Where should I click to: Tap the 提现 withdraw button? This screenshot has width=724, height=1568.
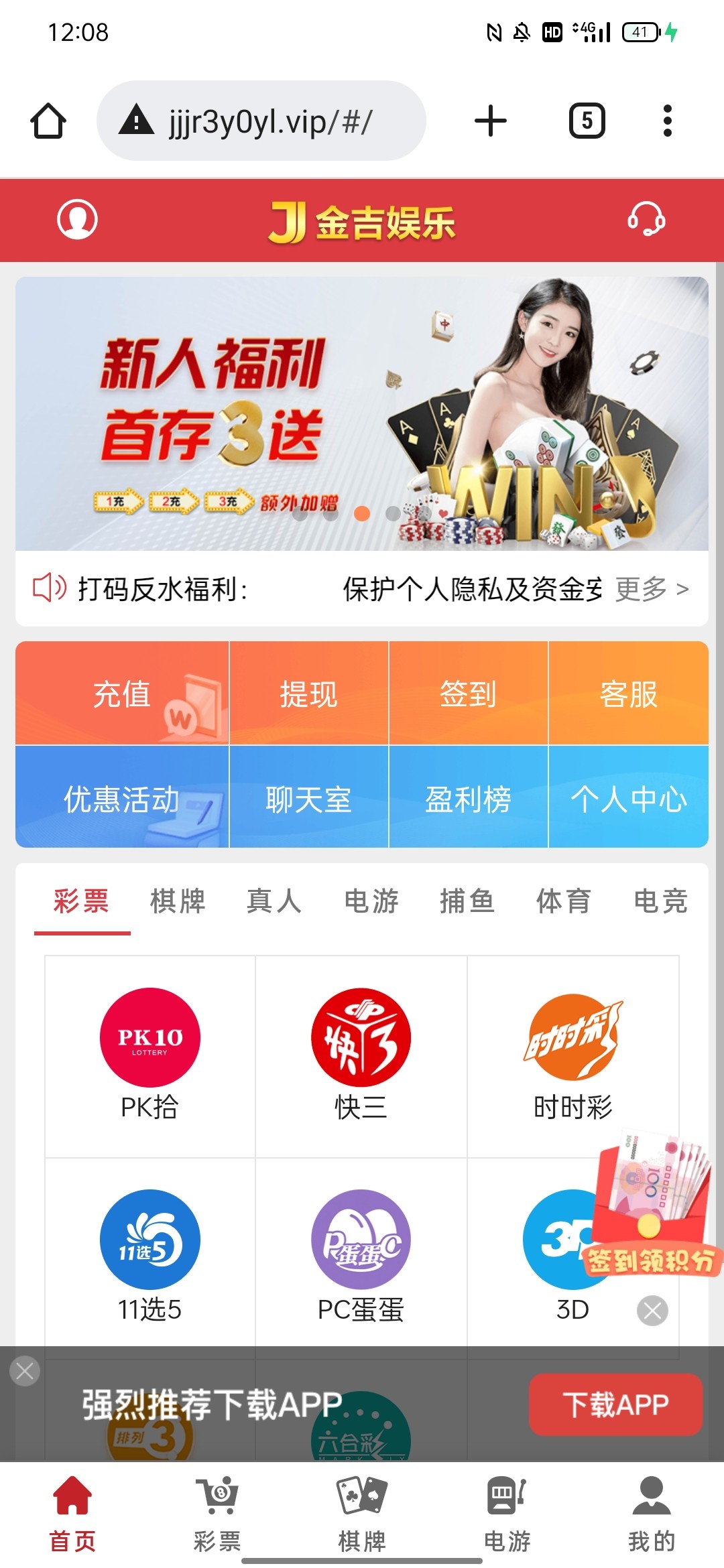(x=308, y=694)
